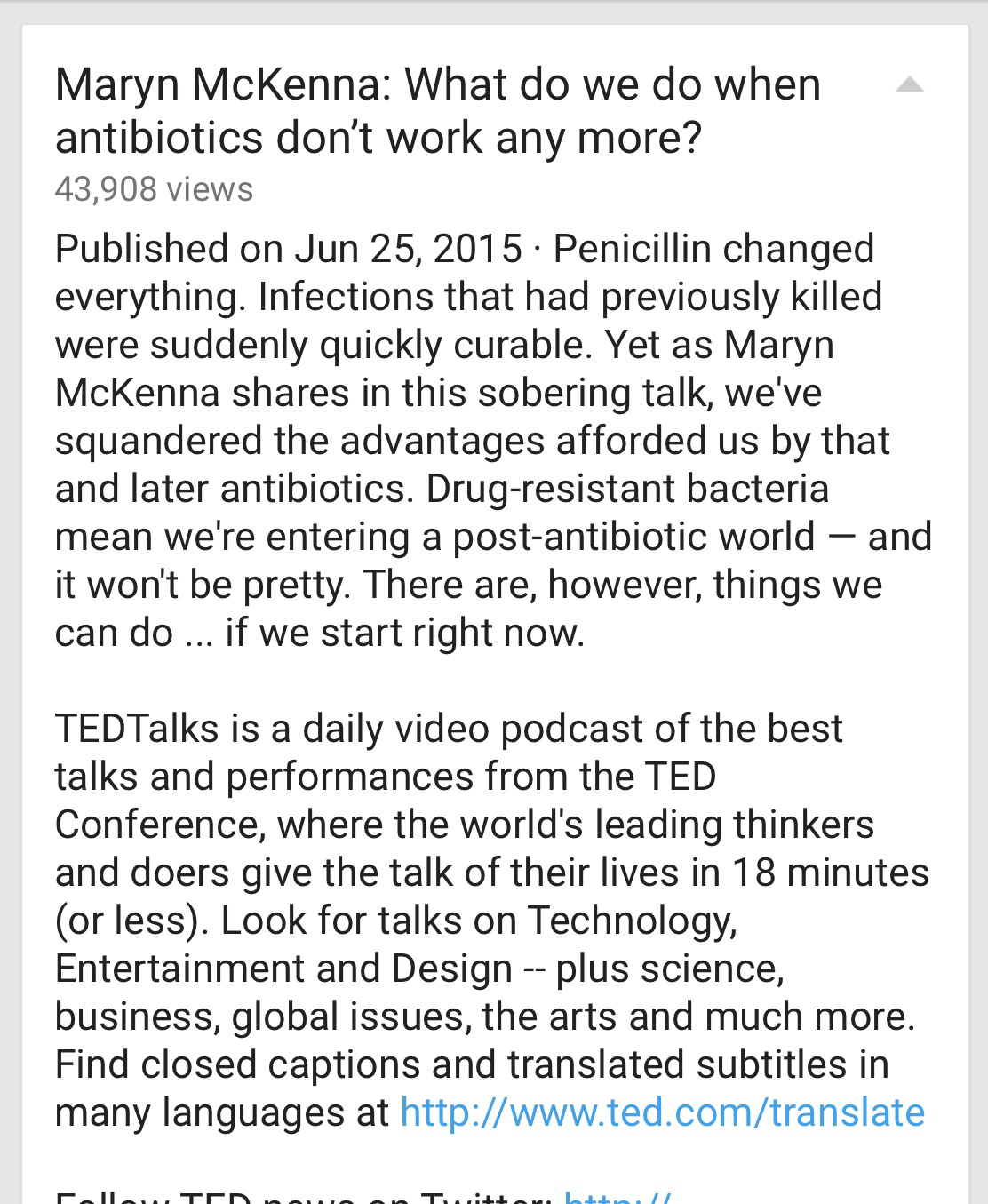988x1204 pixels.
Task: Open the ted.com/translate link
Action: point(662,1112)
